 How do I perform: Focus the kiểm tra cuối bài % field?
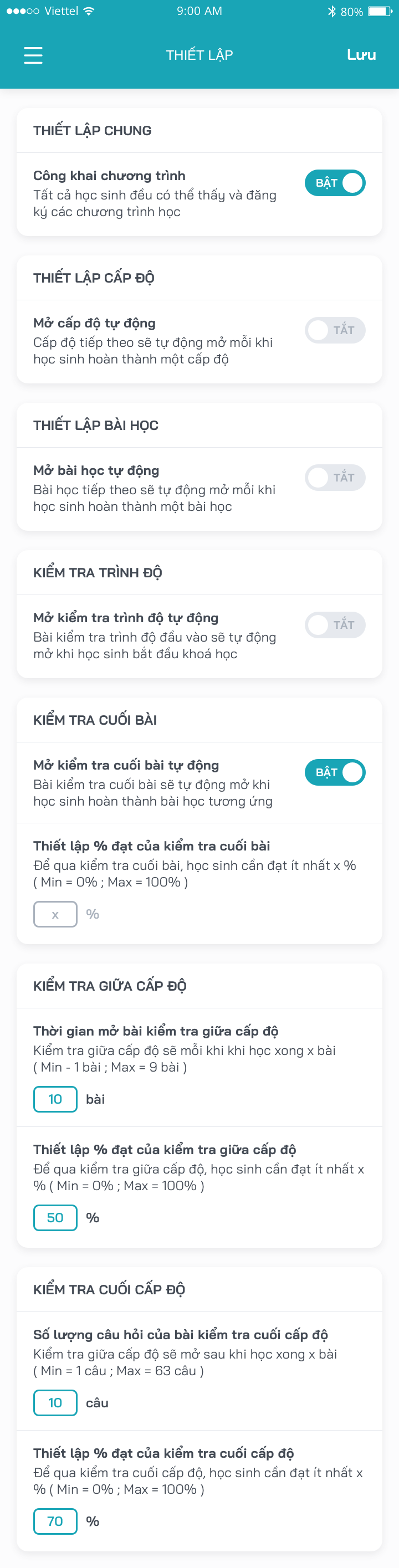pos(55,914)
